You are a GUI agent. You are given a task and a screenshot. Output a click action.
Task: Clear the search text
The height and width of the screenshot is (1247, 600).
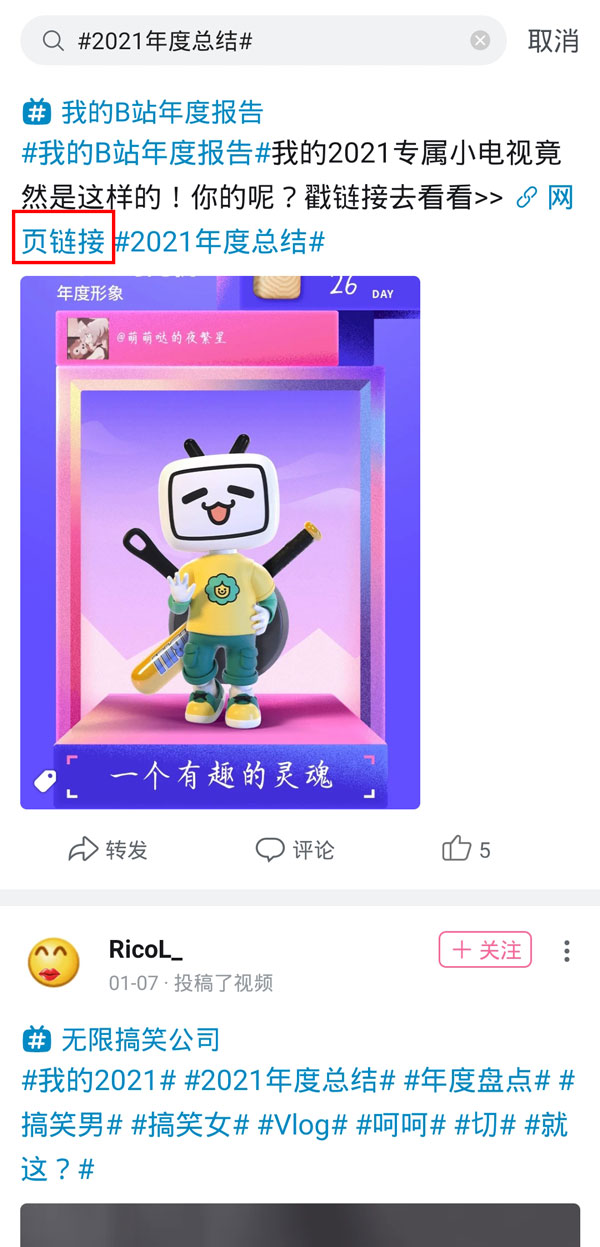coord(480,41)
